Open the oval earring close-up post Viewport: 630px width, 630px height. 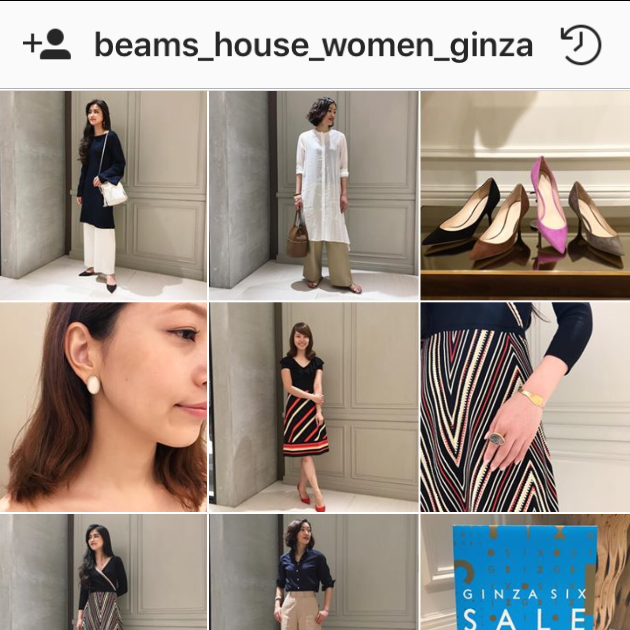[x=103, y=407]
